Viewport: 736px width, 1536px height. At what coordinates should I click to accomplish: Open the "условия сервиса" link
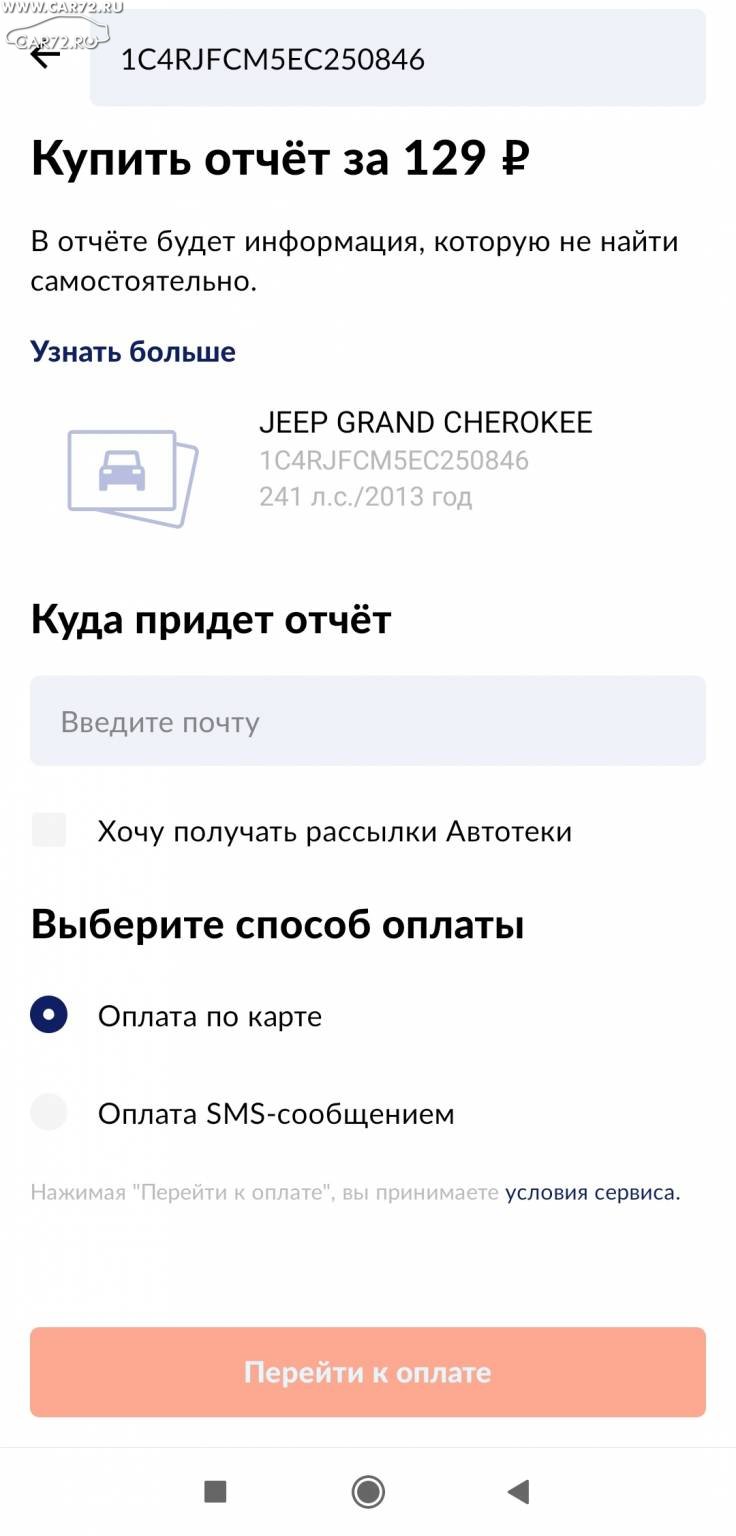pyautogui.click(x=592, y=1192)
